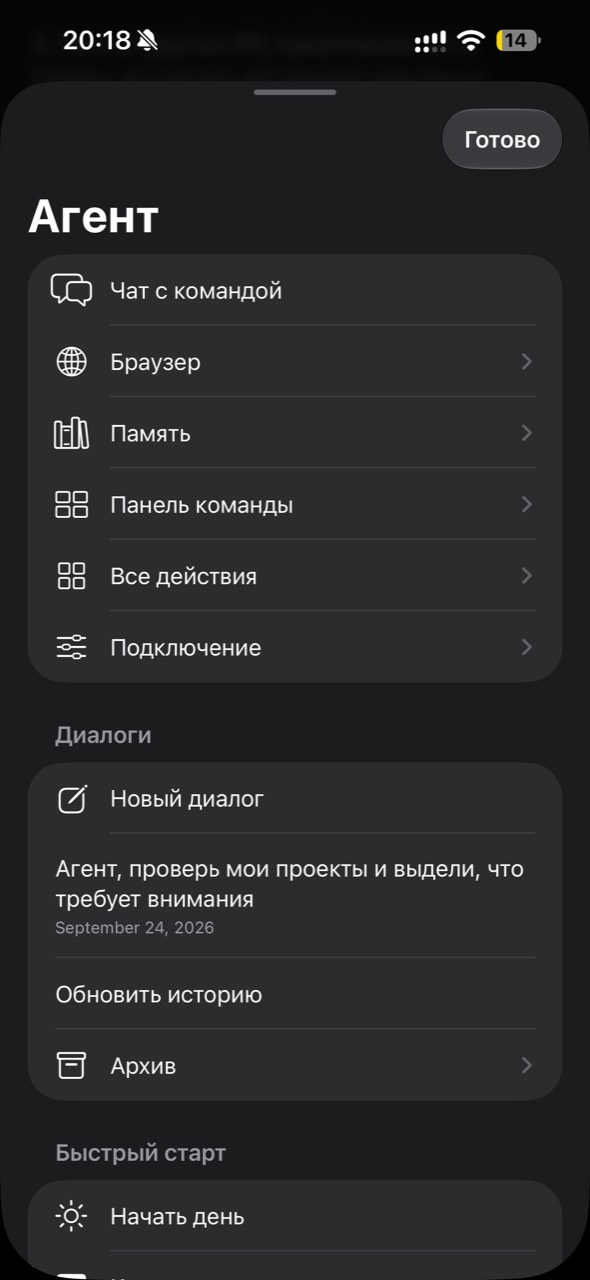Open the Память section
Viewport: 590px width, 1280px height.
pyautogui.click(x=295, y=434)
